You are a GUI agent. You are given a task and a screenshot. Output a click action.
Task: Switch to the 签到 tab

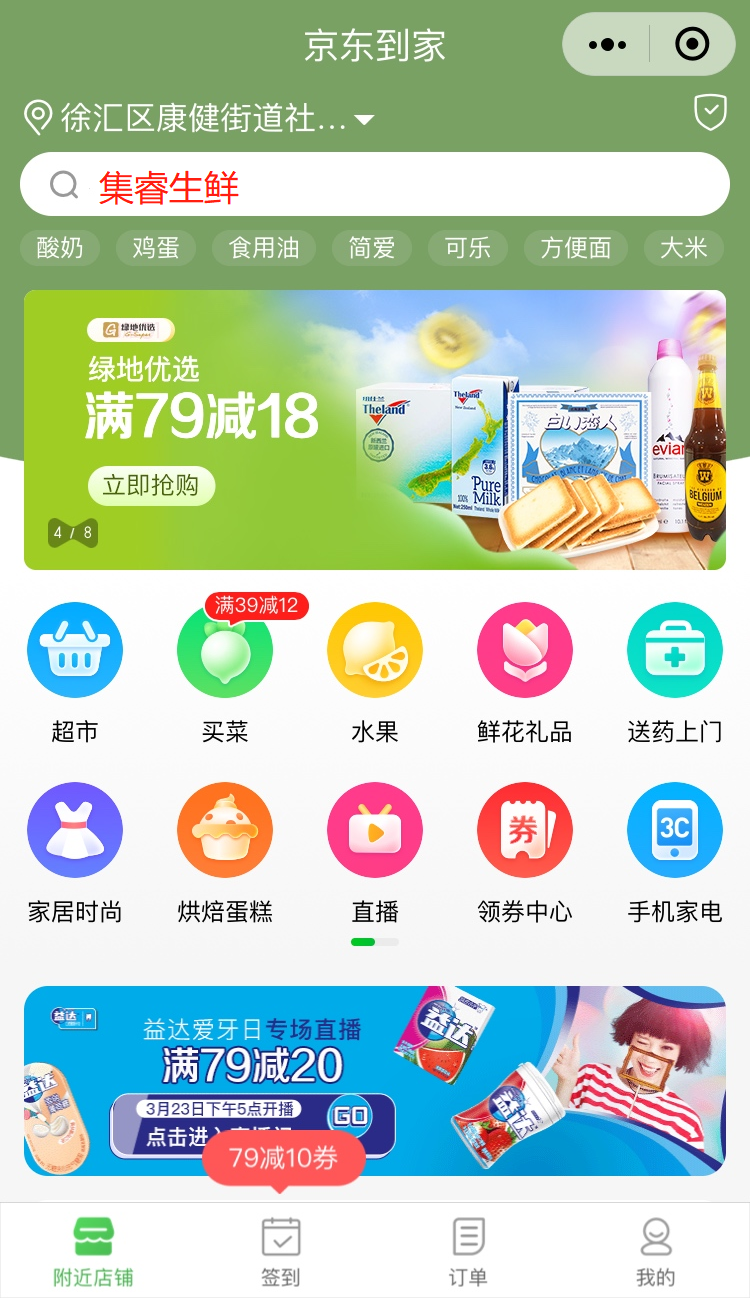coord(280,1250)
